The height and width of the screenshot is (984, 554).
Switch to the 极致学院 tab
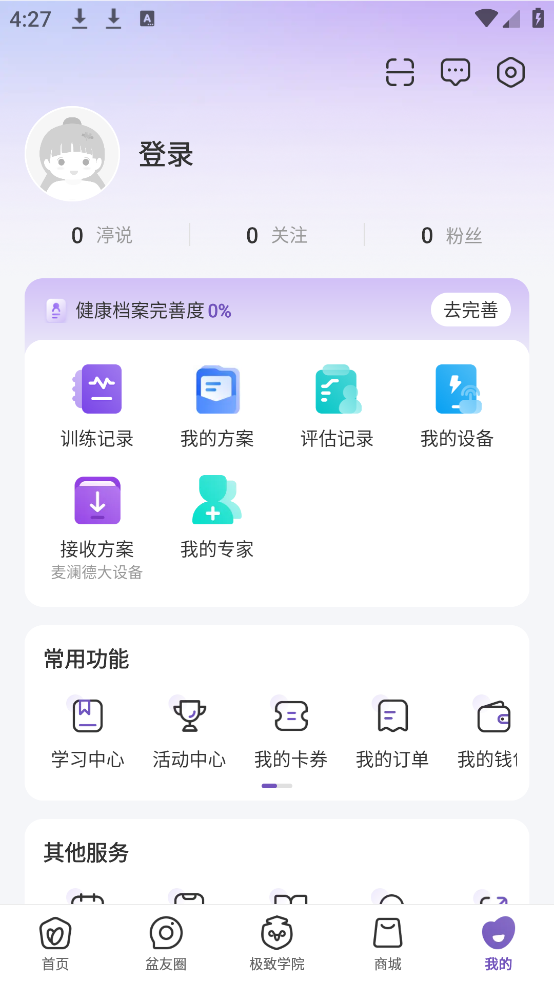point(277,944)
